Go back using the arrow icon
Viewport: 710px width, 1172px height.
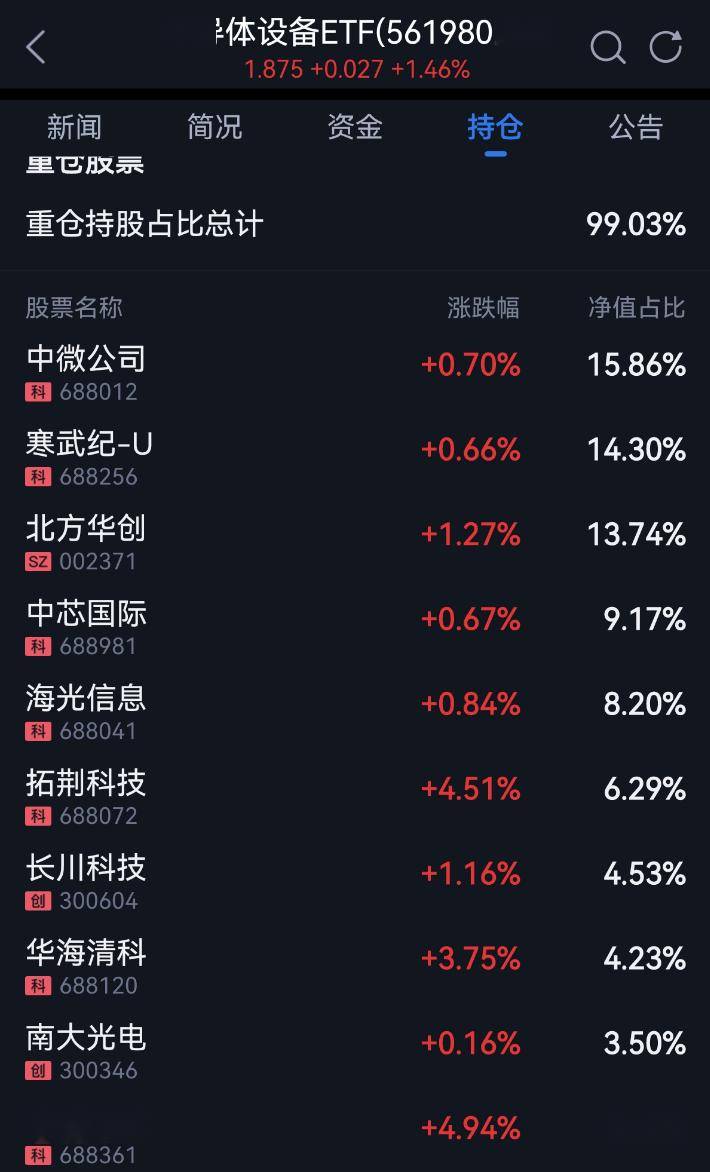[36, 47]
